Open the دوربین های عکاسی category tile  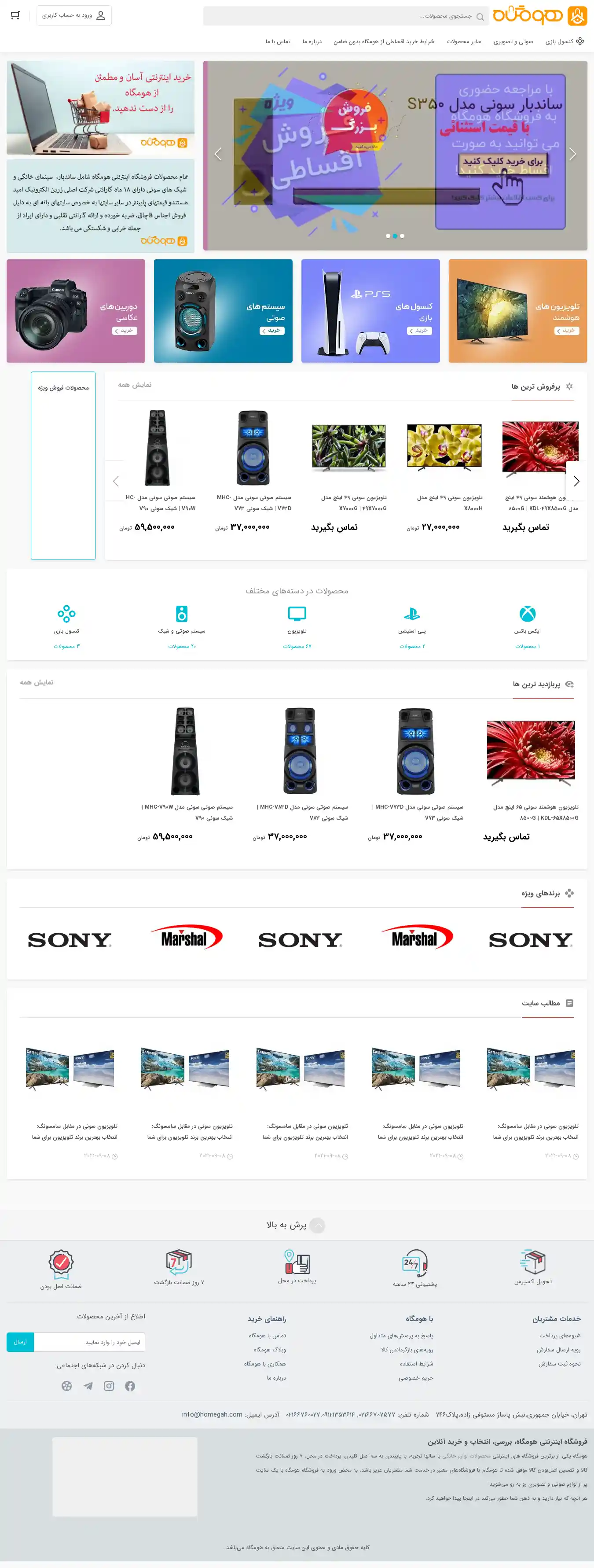click(x=76, y=311)
